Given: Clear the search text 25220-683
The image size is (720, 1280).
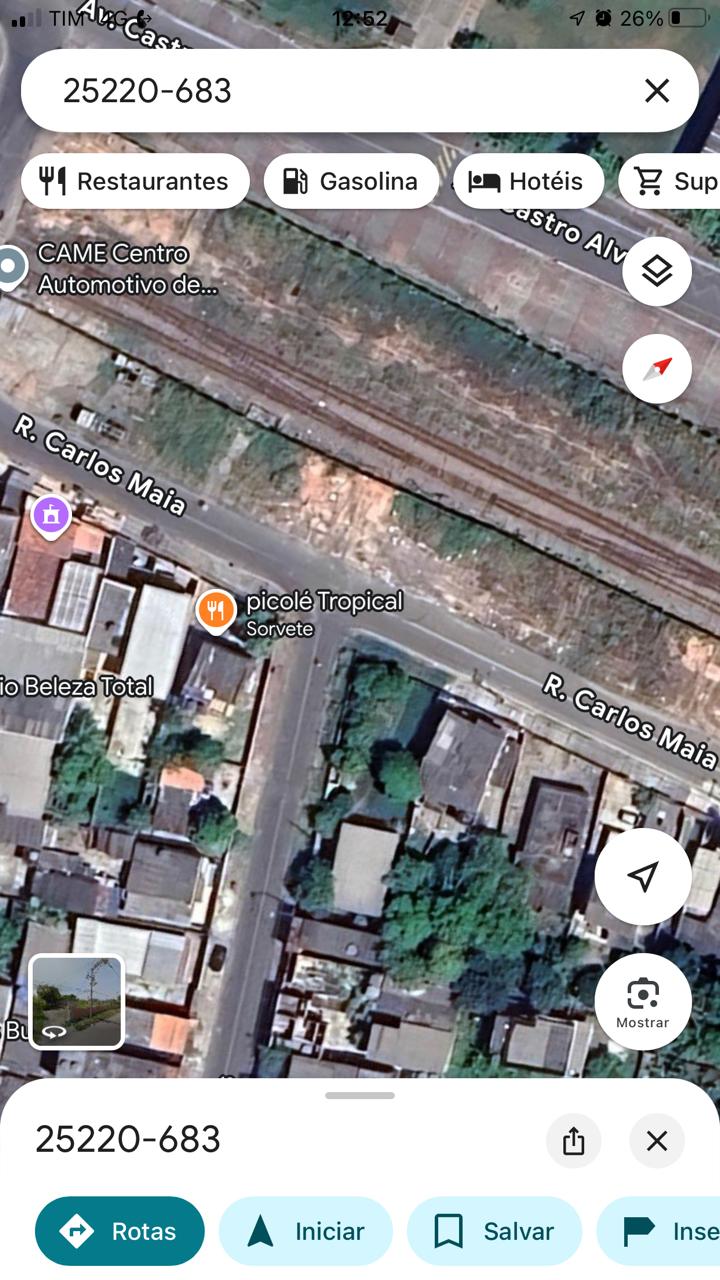Looking at the screenshot, I should click(656, 91).
